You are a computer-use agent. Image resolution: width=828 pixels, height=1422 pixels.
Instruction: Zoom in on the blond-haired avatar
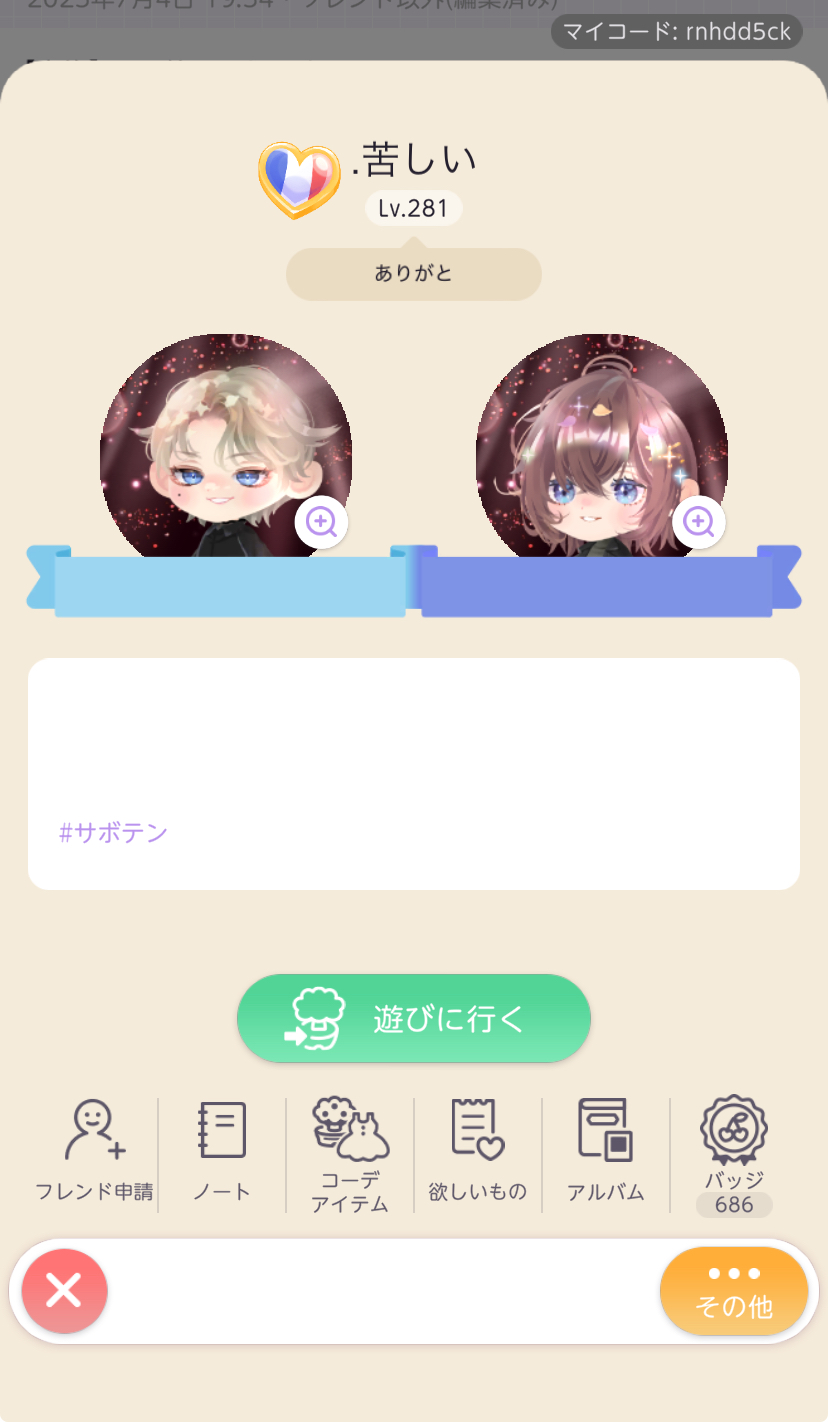pos(321,522)
